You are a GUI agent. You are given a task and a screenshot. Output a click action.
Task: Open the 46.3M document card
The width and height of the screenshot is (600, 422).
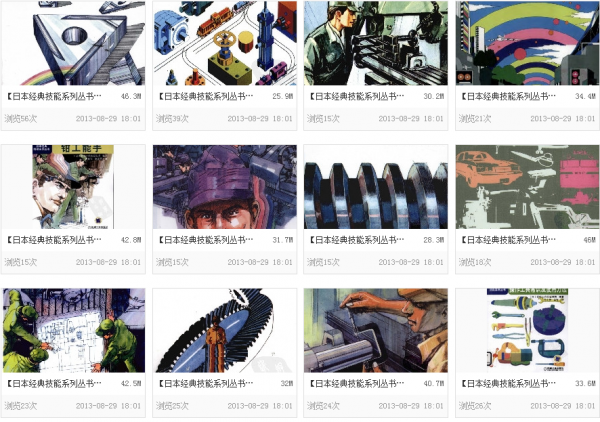pyautogui.click(x=73, y=43)
